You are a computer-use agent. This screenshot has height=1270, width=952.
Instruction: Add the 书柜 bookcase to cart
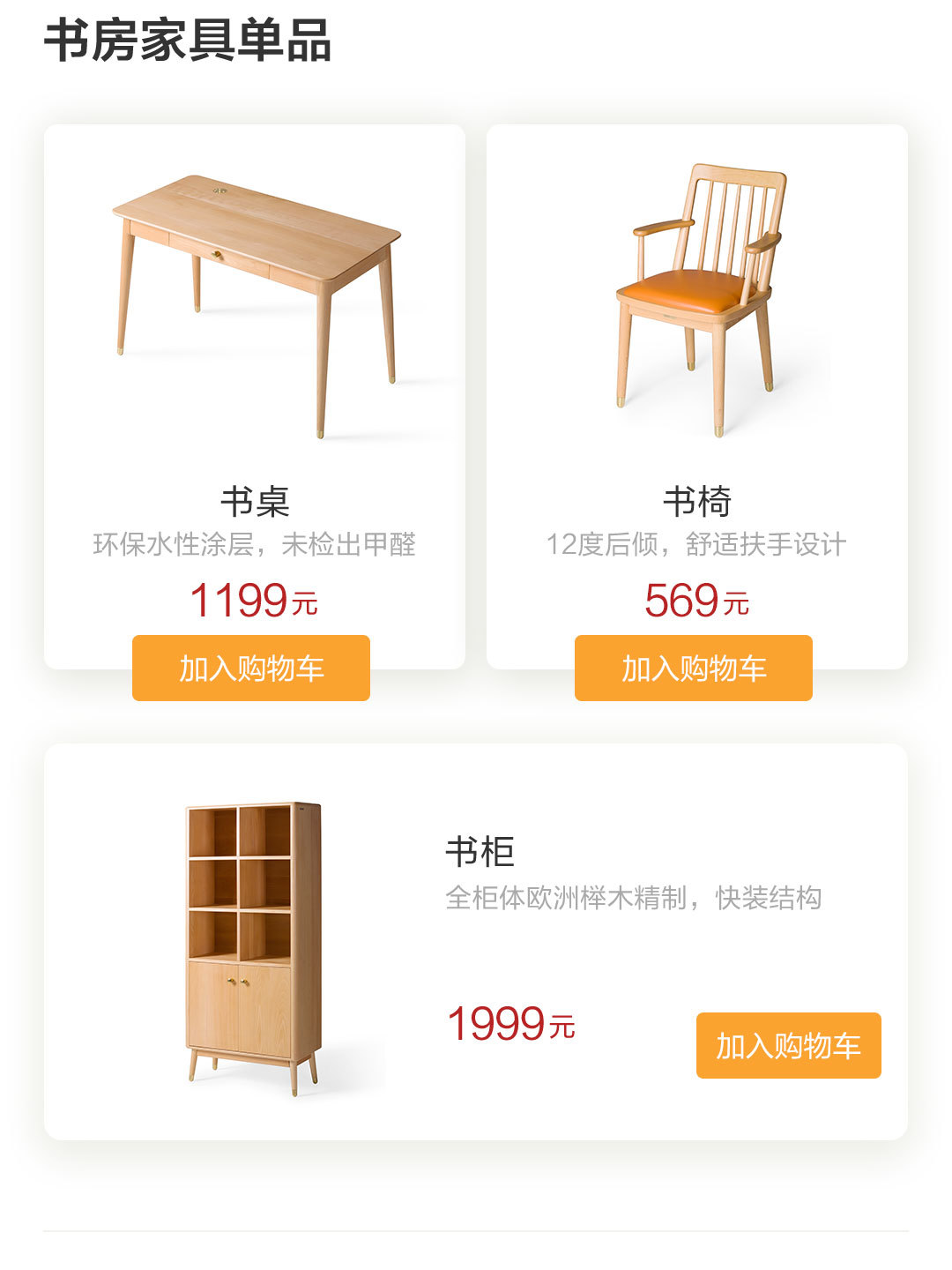(x=788, y=1045)
